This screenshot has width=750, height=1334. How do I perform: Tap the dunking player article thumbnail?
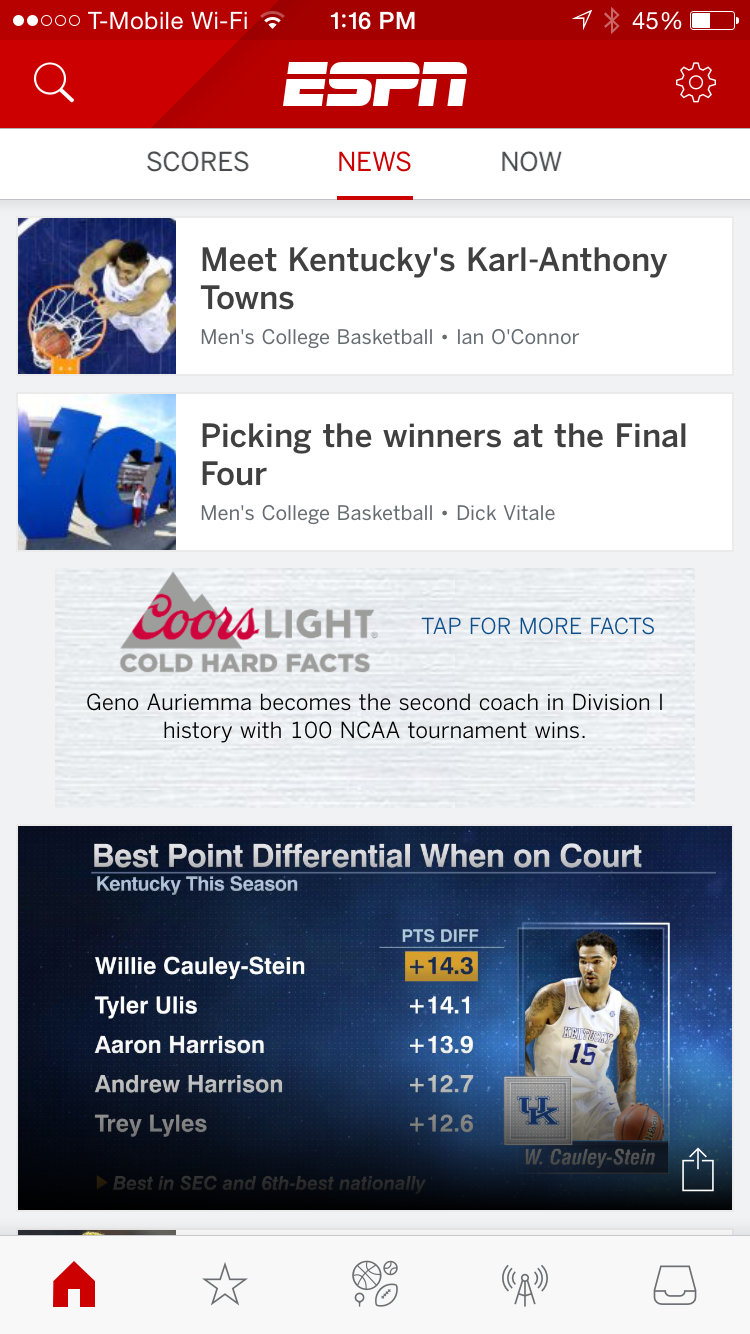[x=96, y=295]
